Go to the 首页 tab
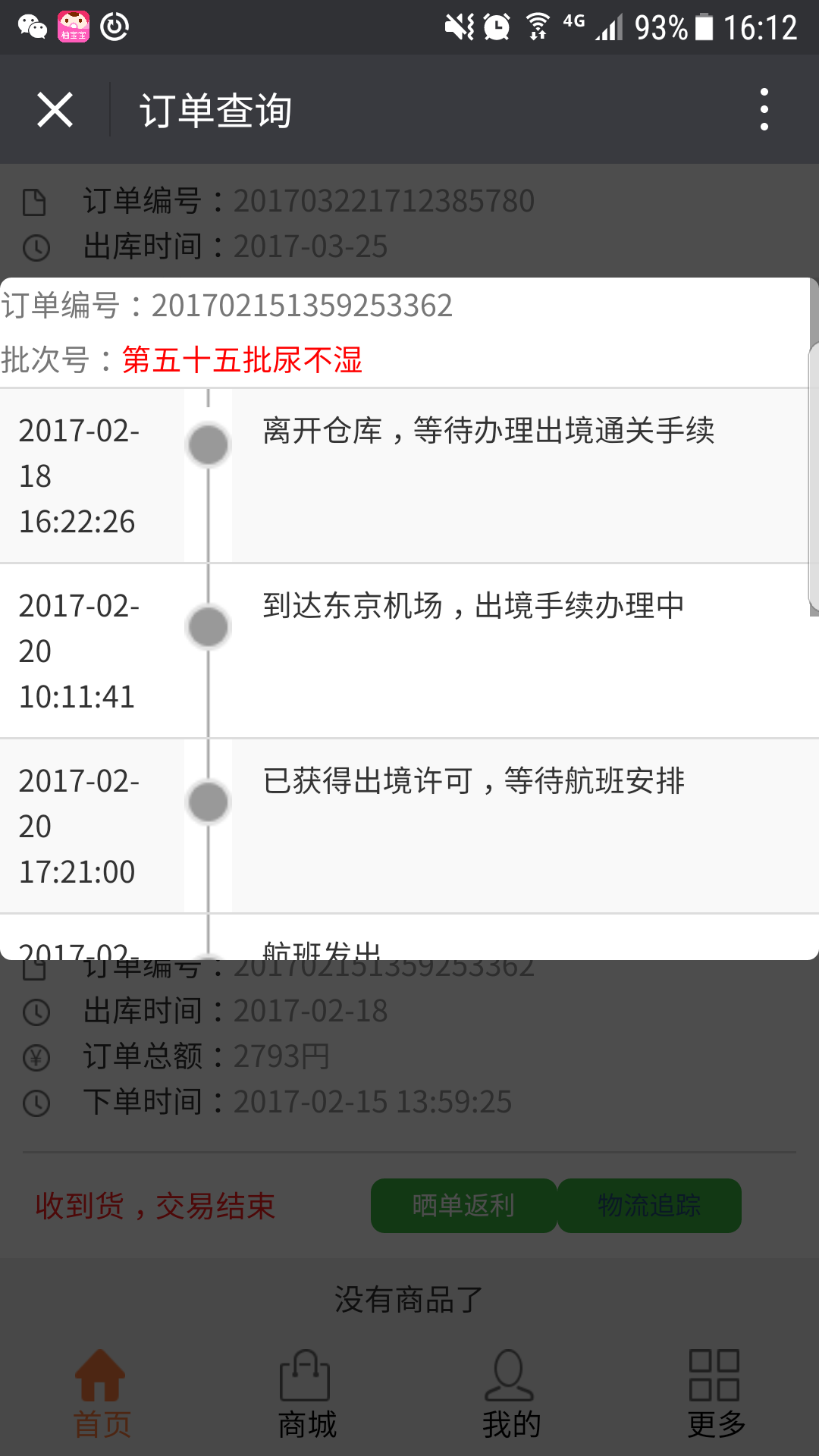 (102, 1394)
